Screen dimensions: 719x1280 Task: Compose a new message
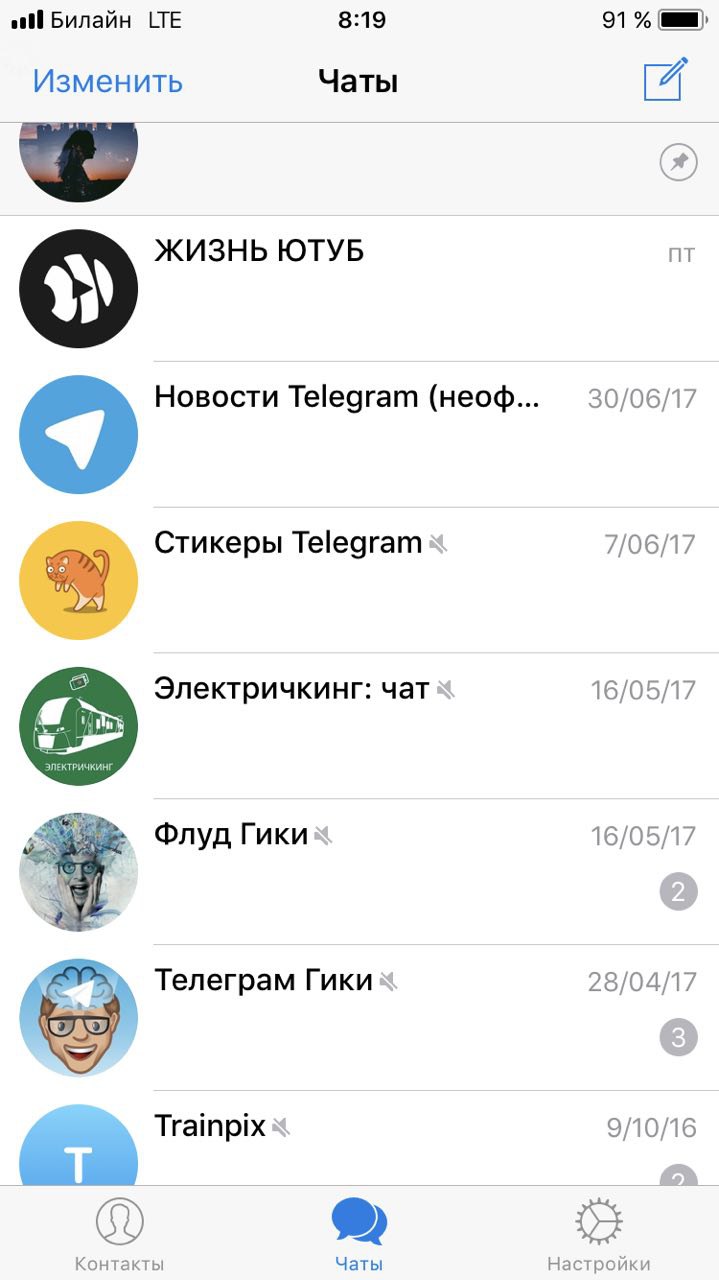[x=666, y=80]
